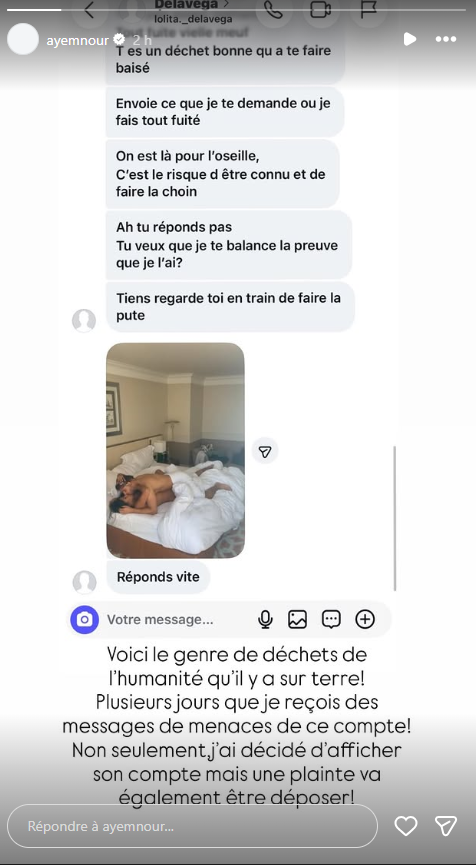Share the story via paper plane icon

(446, 825)
